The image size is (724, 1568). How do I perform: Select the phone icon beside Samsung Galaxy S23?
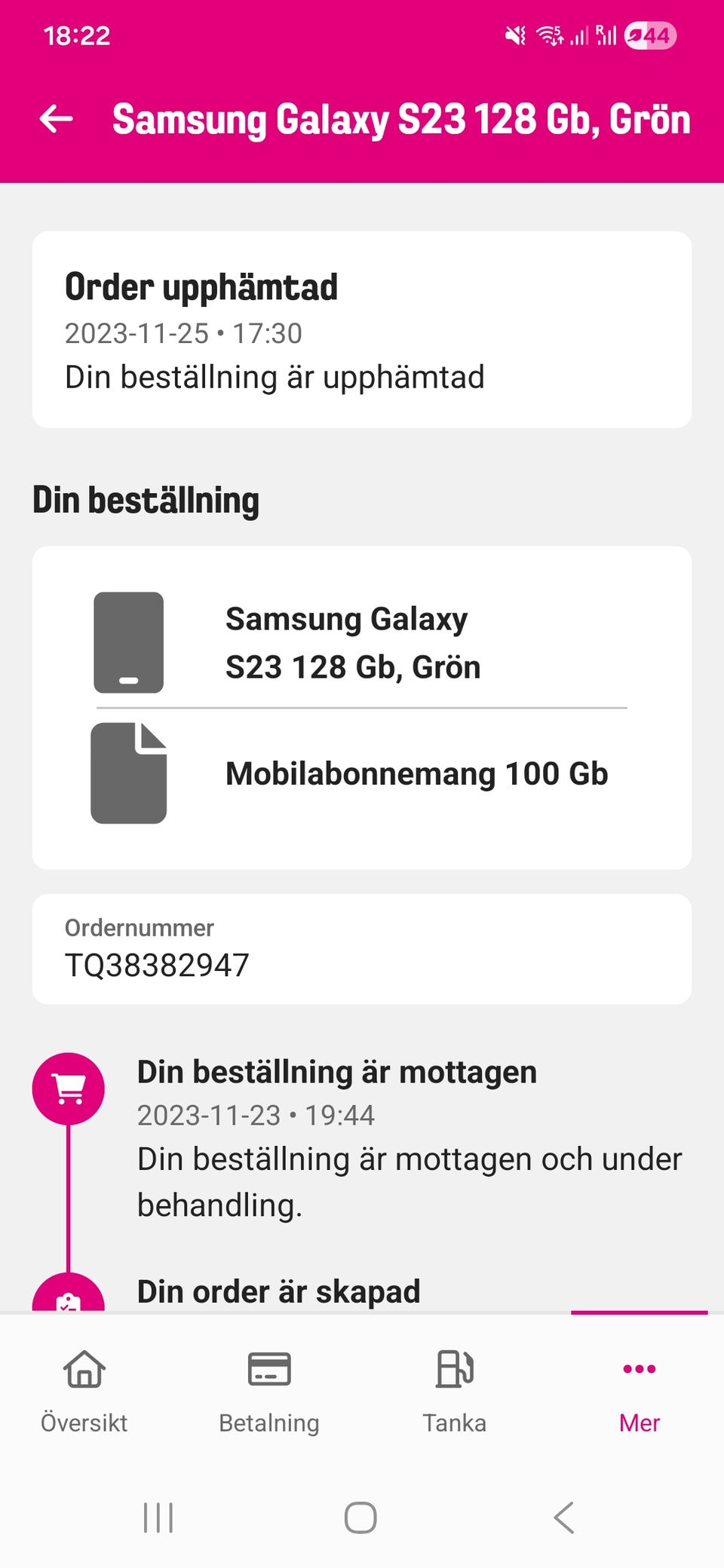(128, 642)
